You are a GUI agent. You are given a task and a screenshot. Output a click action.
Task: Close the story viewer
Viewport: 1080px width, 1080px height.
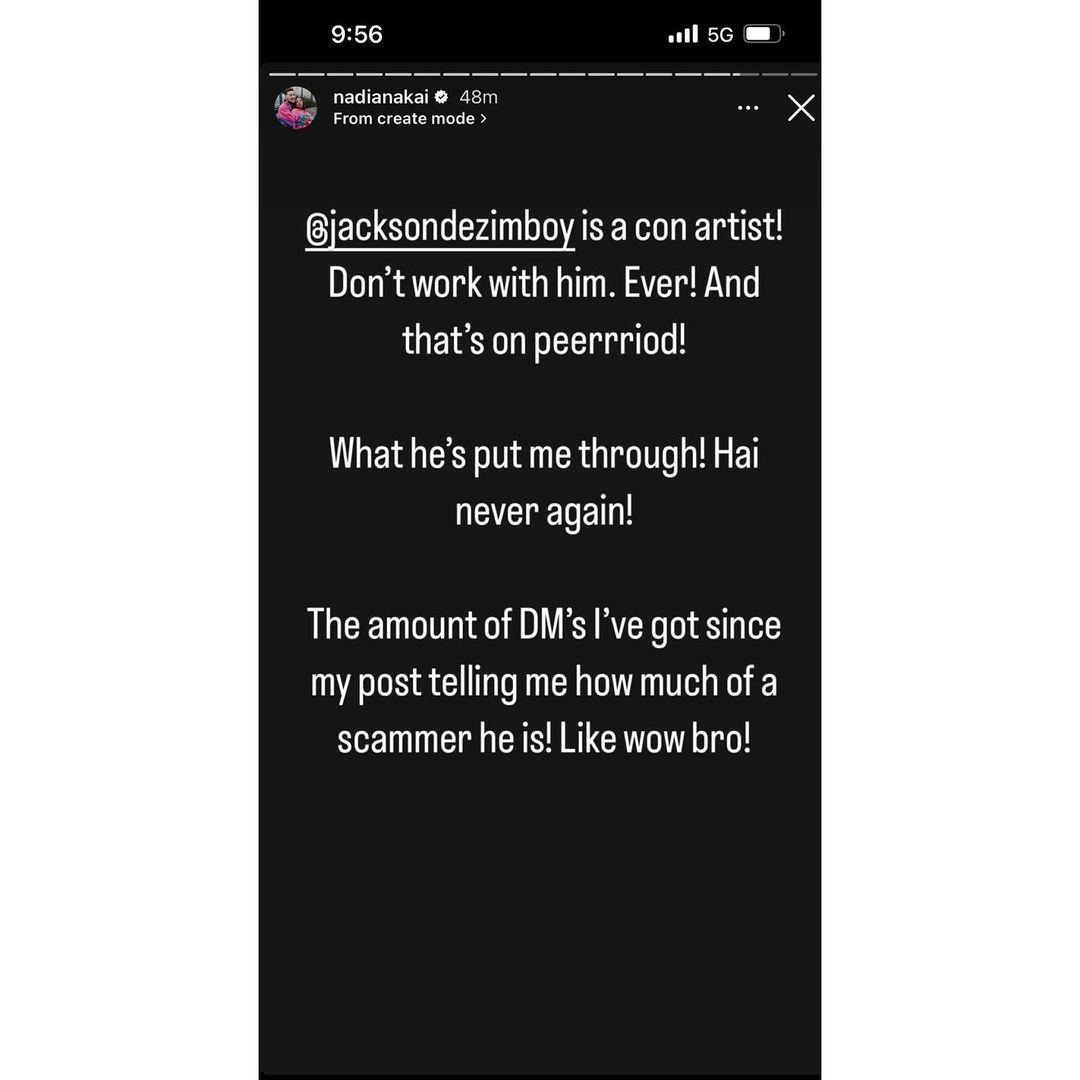click(801, 108)
